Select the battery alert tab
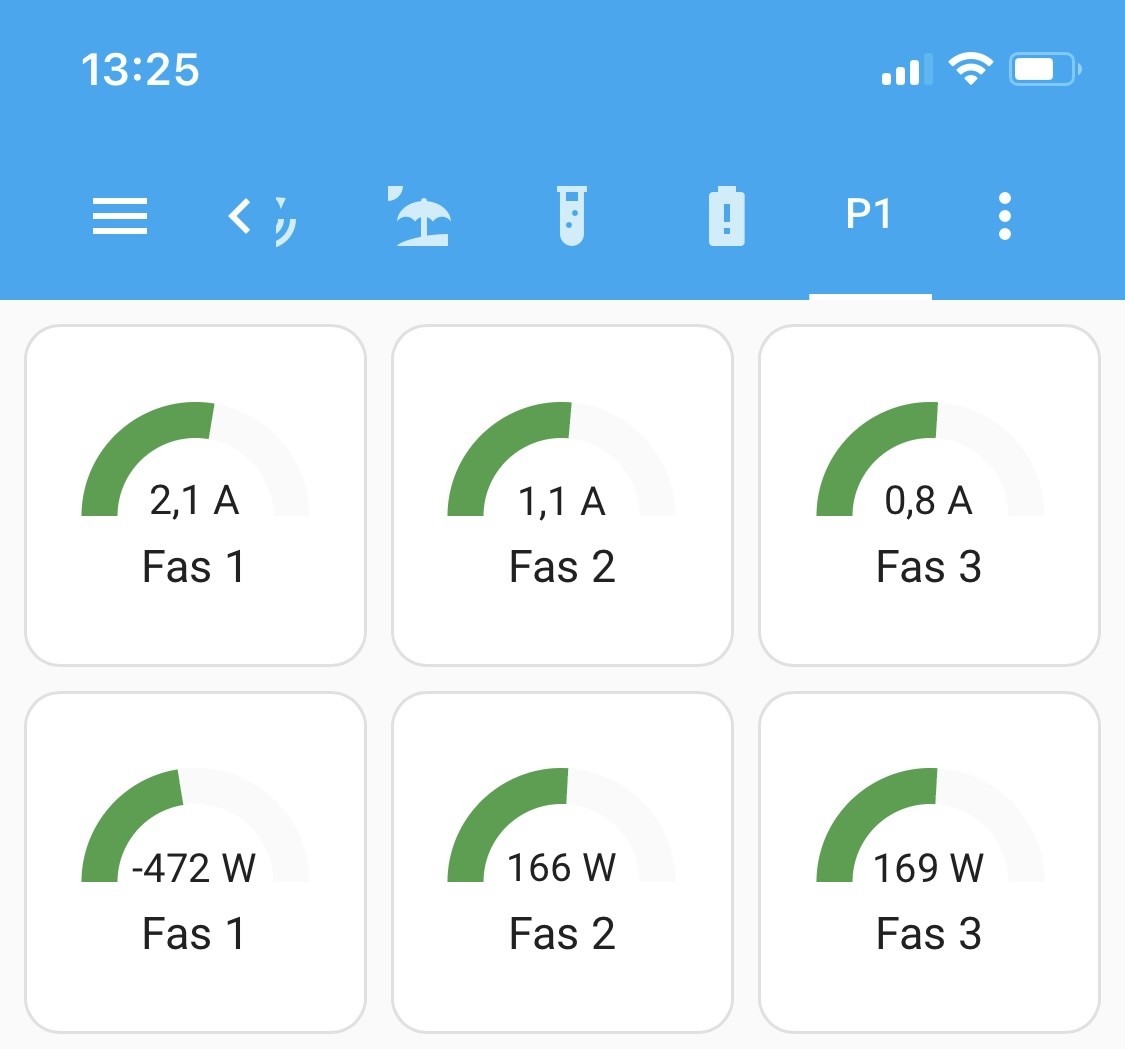This screenshot has width=1125, height=1049. coord(727,216)
